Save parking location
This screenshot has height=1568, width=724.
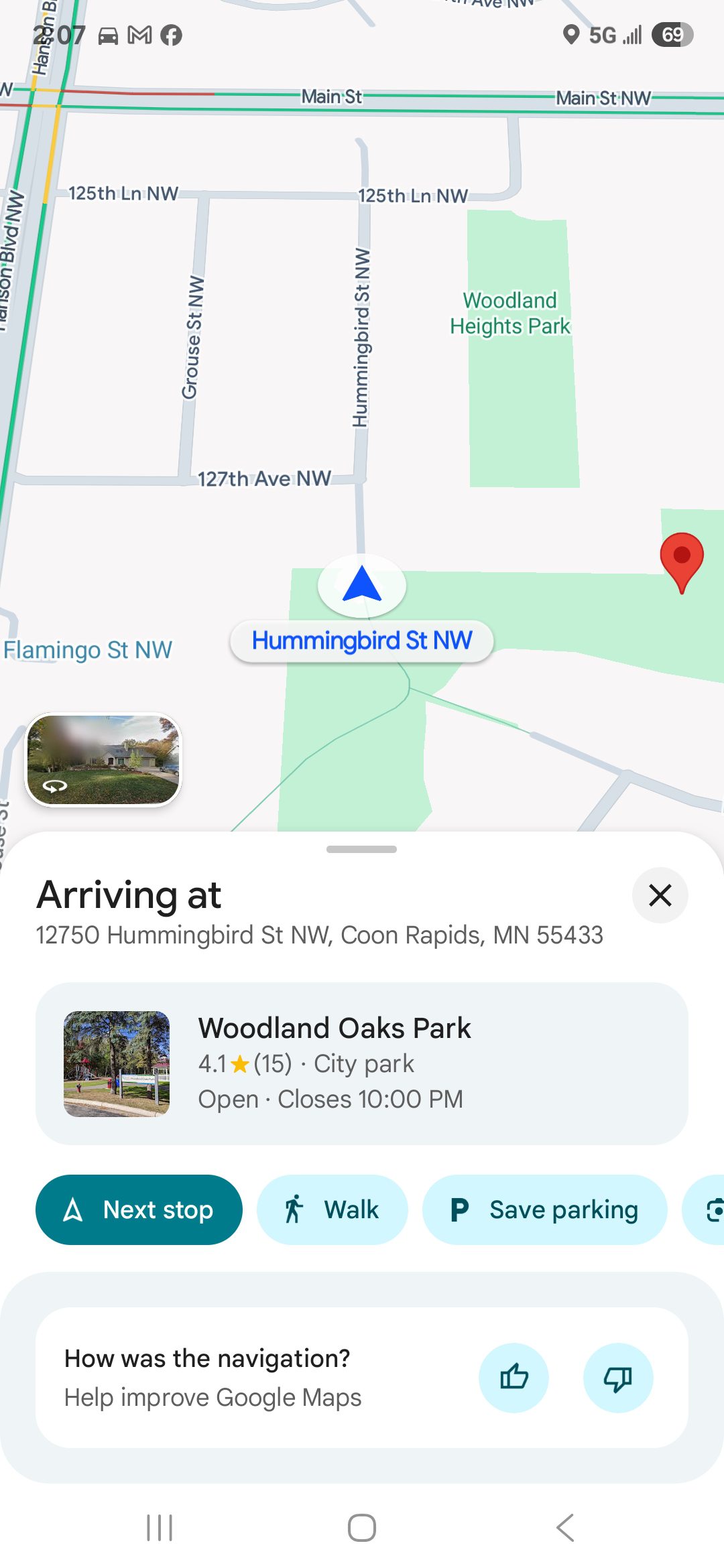[x=544, y=1210]
